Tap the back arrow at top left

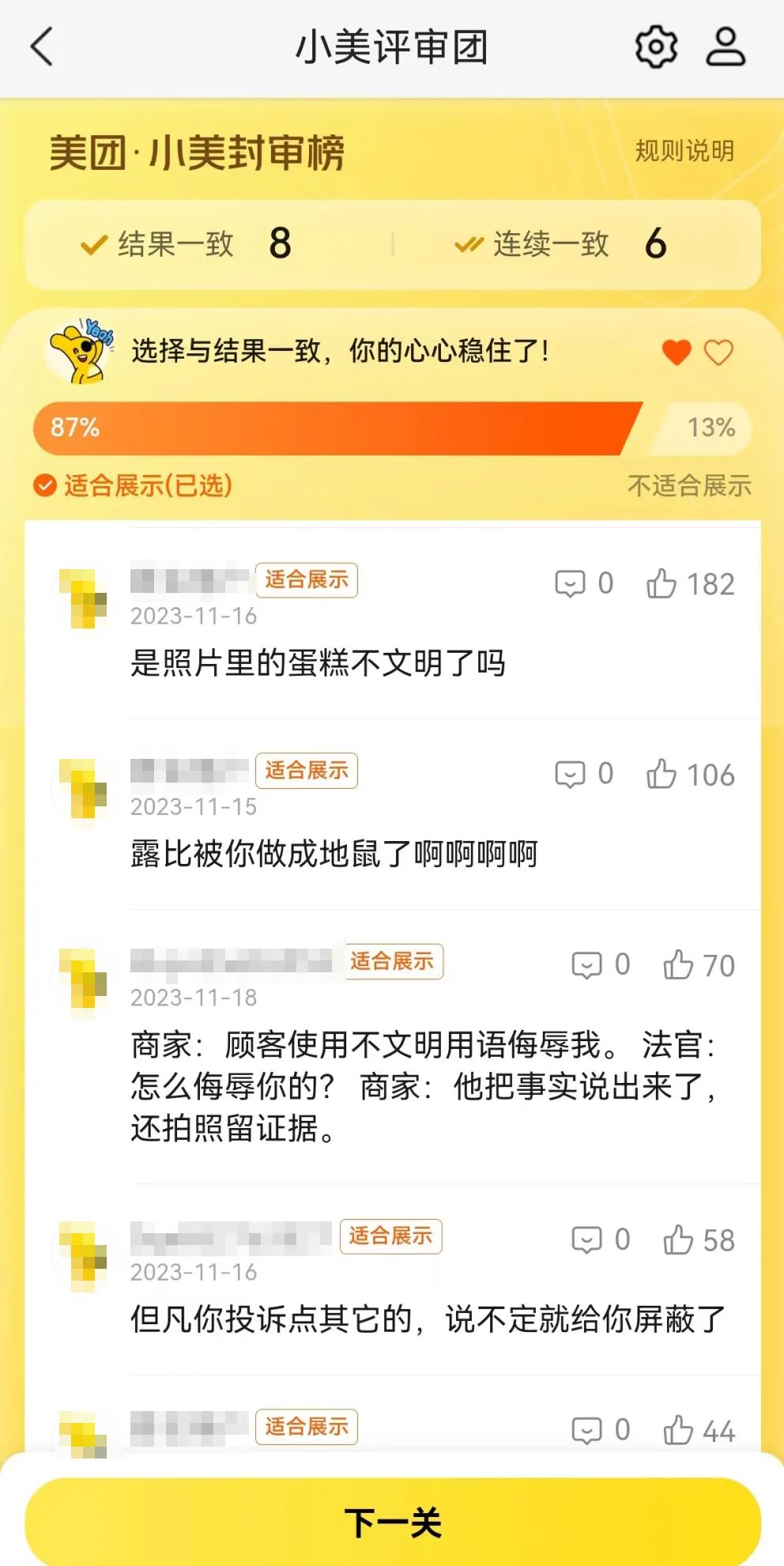[41, 47]
